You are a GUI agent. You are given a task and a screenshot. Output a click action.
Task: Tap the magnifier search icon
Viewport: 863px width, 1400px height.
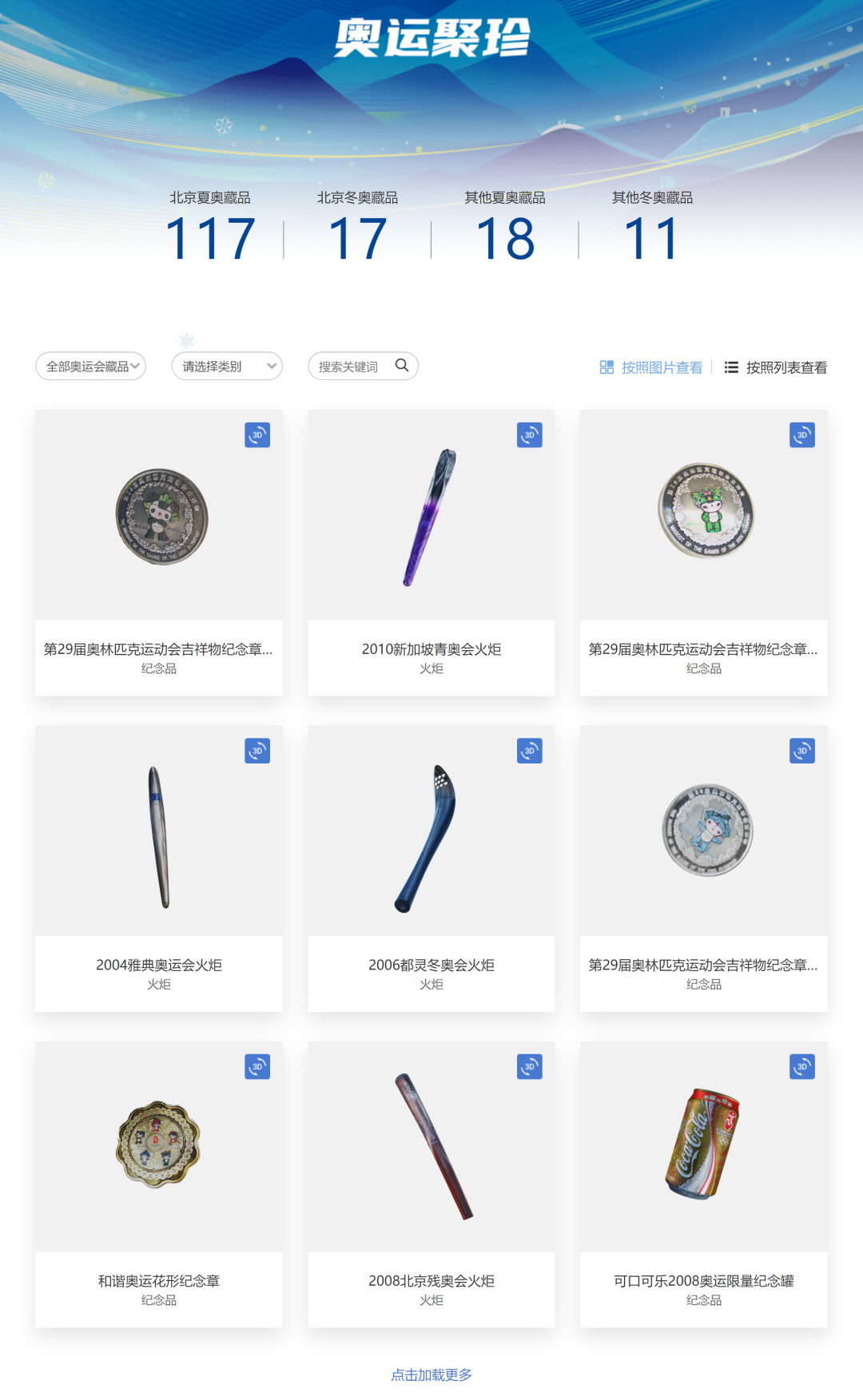(402, 365)
